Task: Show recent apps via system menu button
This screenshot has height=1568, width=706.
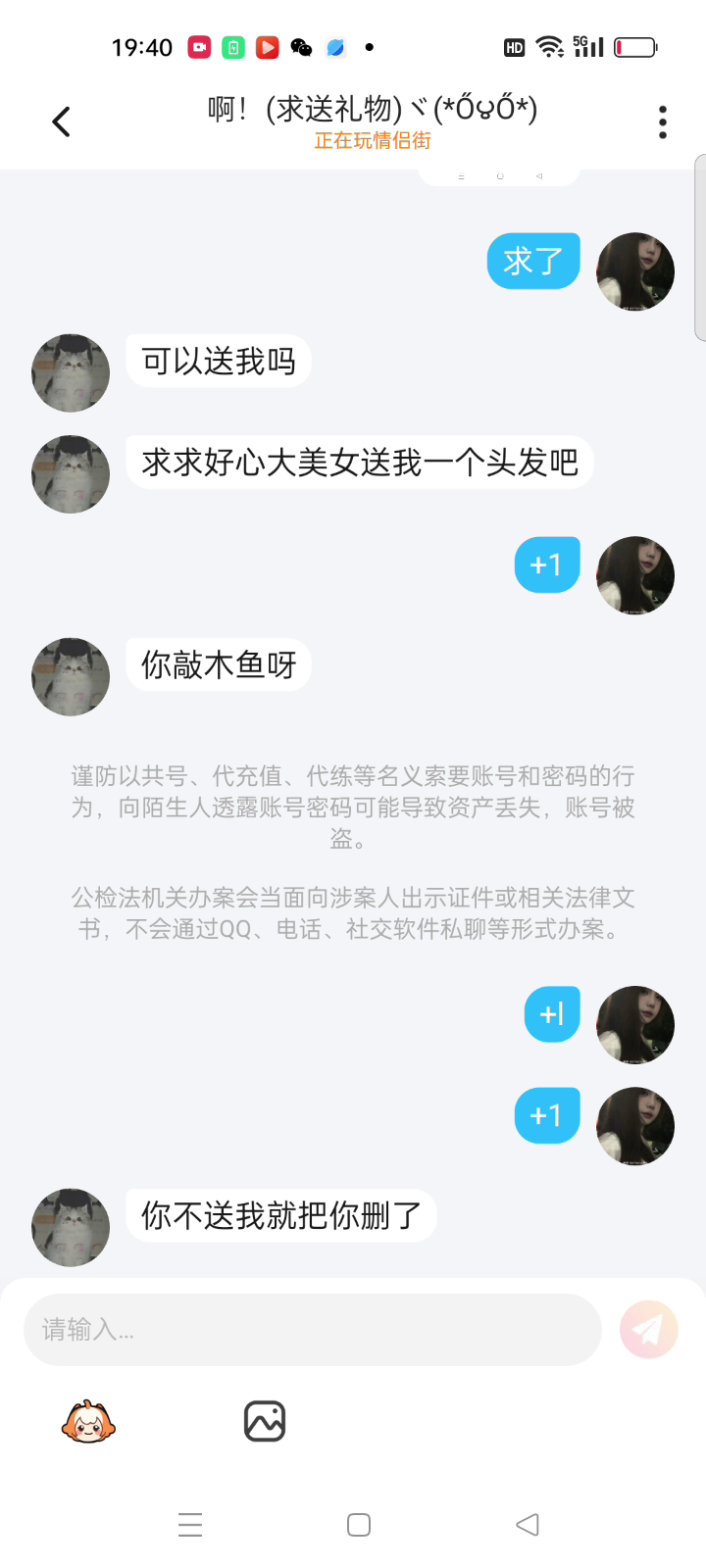Action: pos(190,1525)
